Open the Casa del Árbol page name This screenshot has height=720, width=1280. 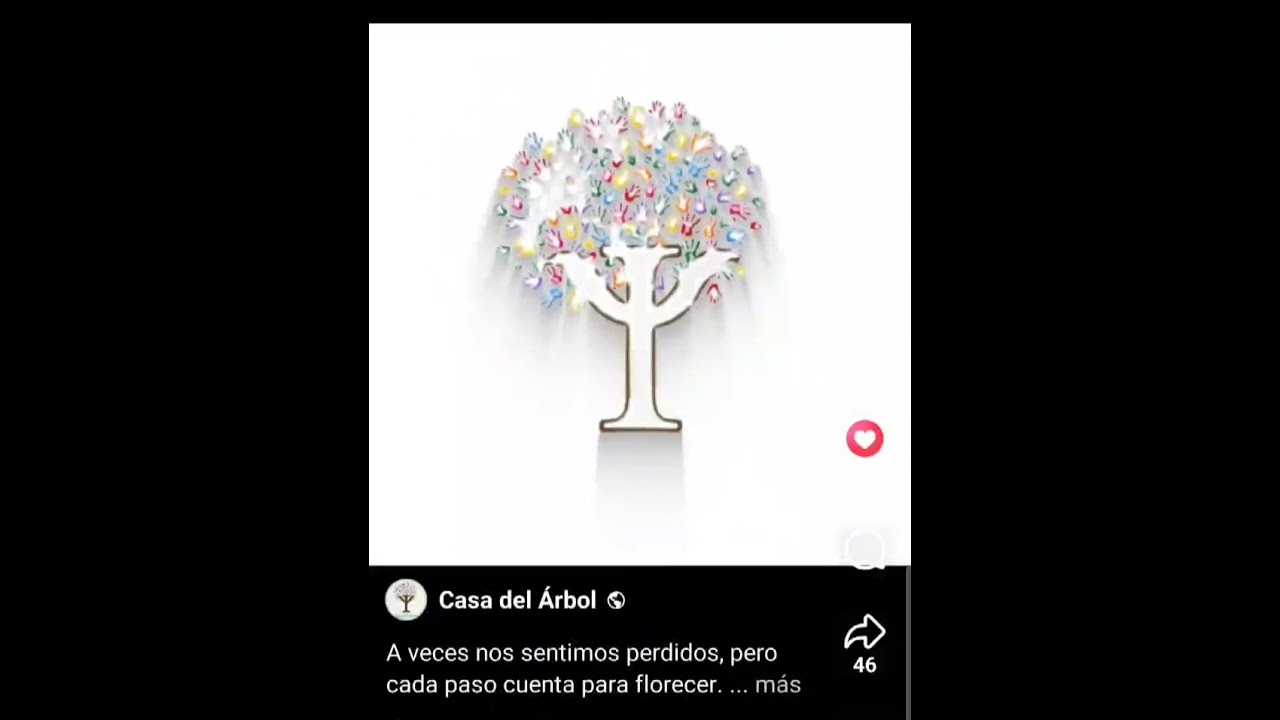coord(517,600)
